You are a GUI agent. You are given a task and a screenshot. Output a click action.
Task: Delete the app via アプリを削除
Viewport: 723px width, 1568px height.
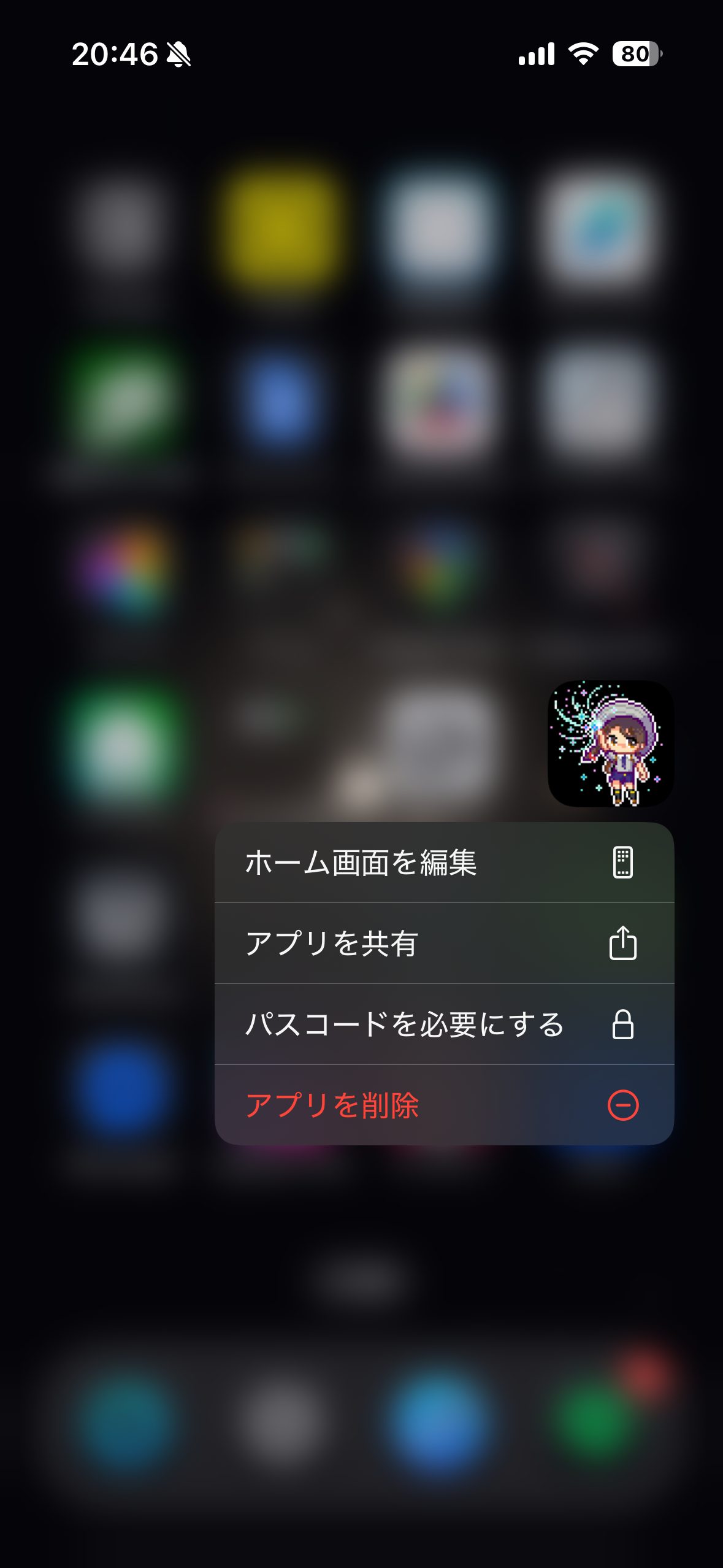(x=444, y=1105)
